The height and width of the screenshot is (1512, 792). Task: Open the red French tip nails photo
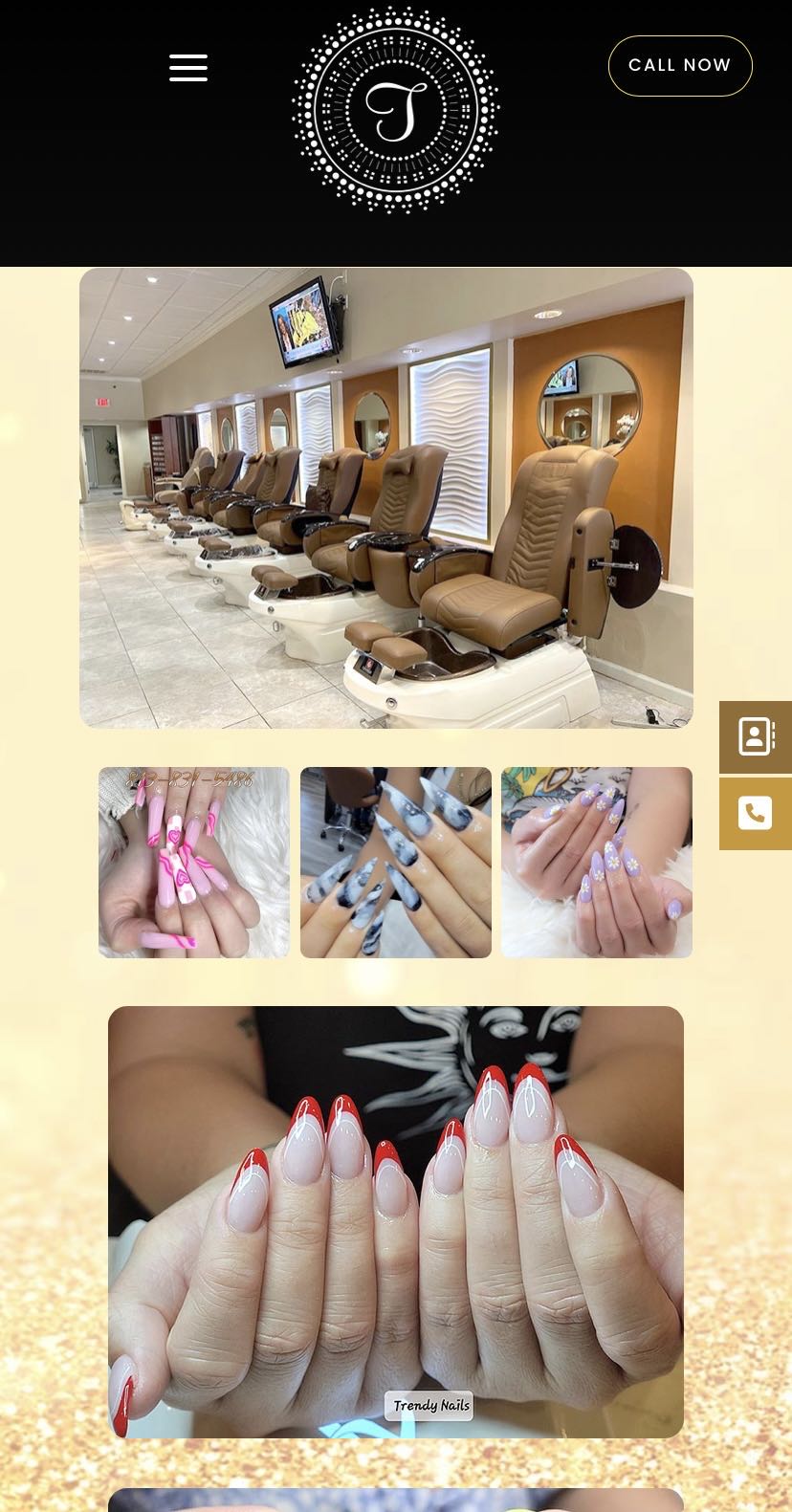pyautogui.click(x=396, y=1222)
